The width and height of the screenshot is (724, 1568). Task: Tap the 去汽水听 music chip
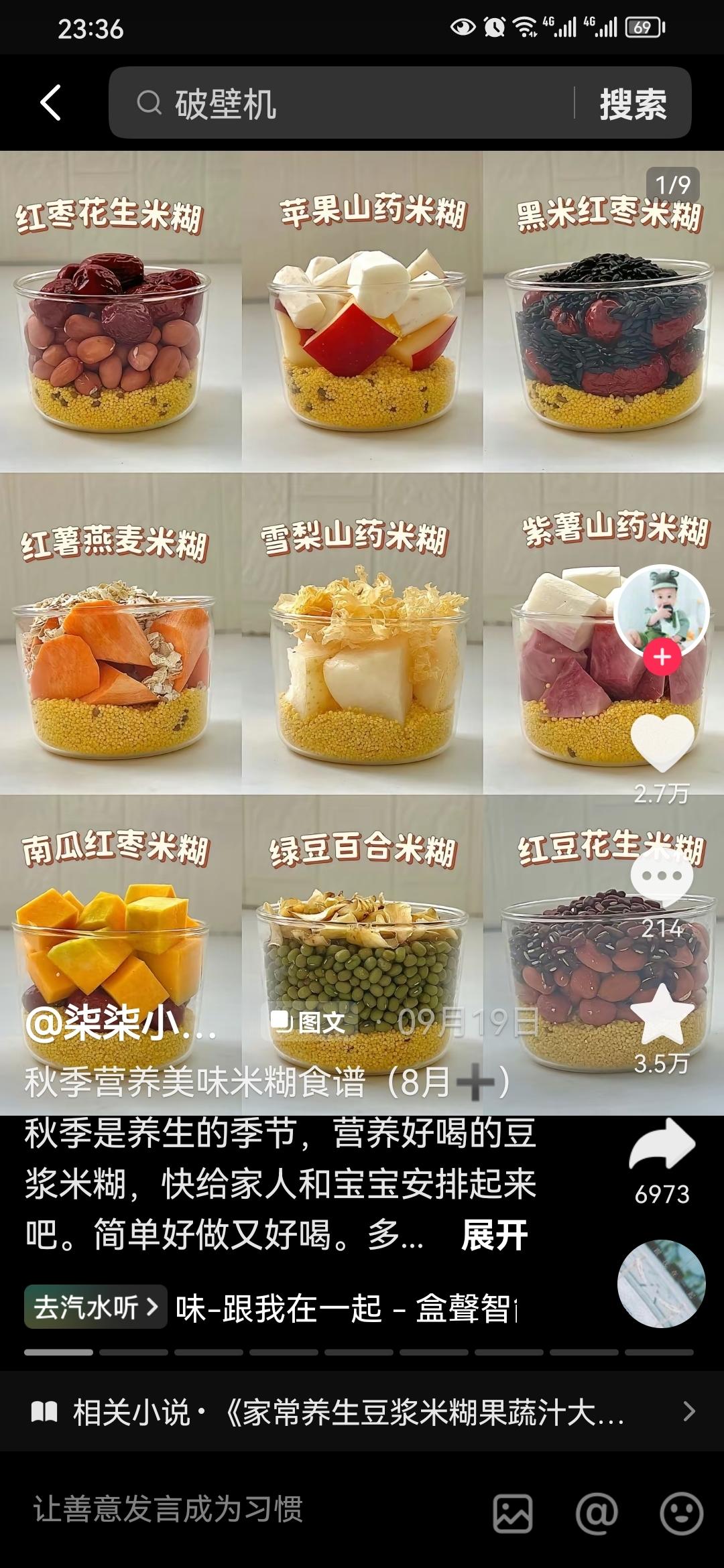click(96, 1307)
